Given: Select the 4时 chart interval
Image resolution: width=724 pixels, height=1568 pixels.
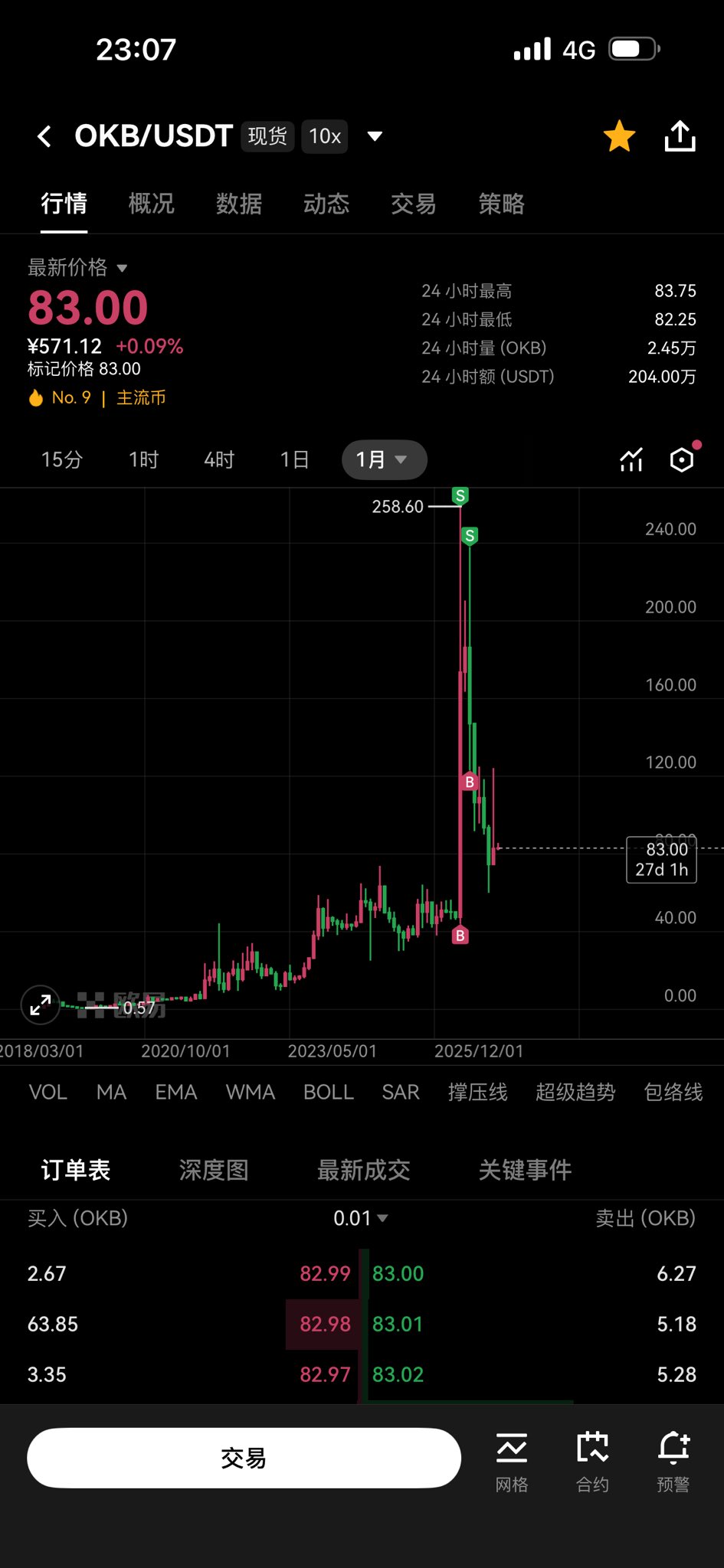Looking at the screenshot, I should pyautogui.click(x=218, y=459).
